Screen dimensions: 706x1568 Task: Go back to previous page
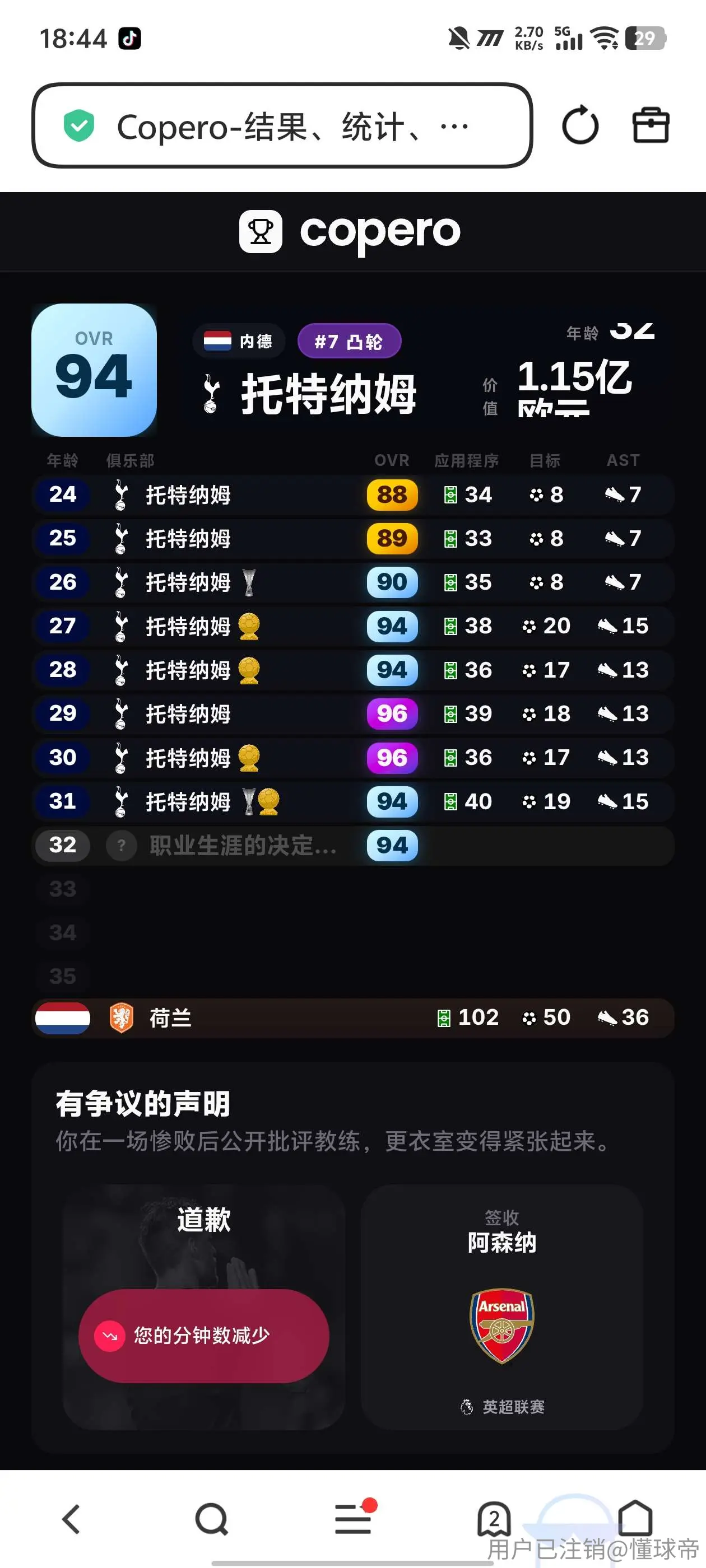click(x=71, y=1519)
